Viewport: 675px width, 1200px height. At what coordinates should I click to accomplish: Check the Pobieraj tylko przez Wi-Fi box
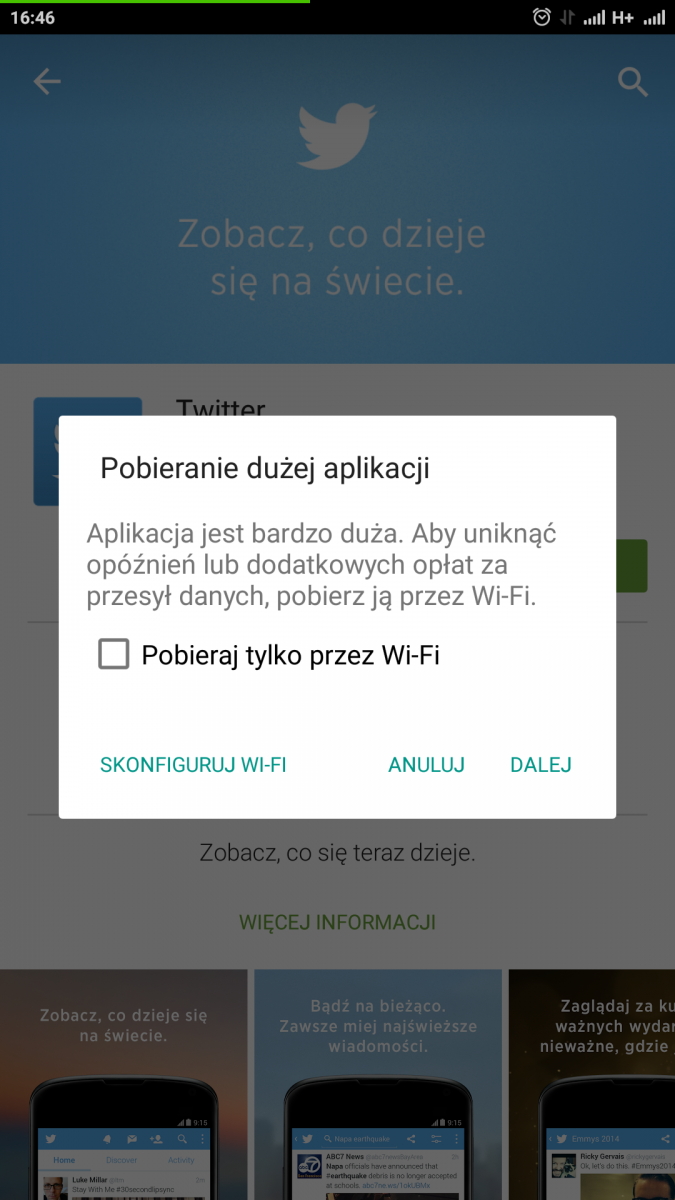114,655
